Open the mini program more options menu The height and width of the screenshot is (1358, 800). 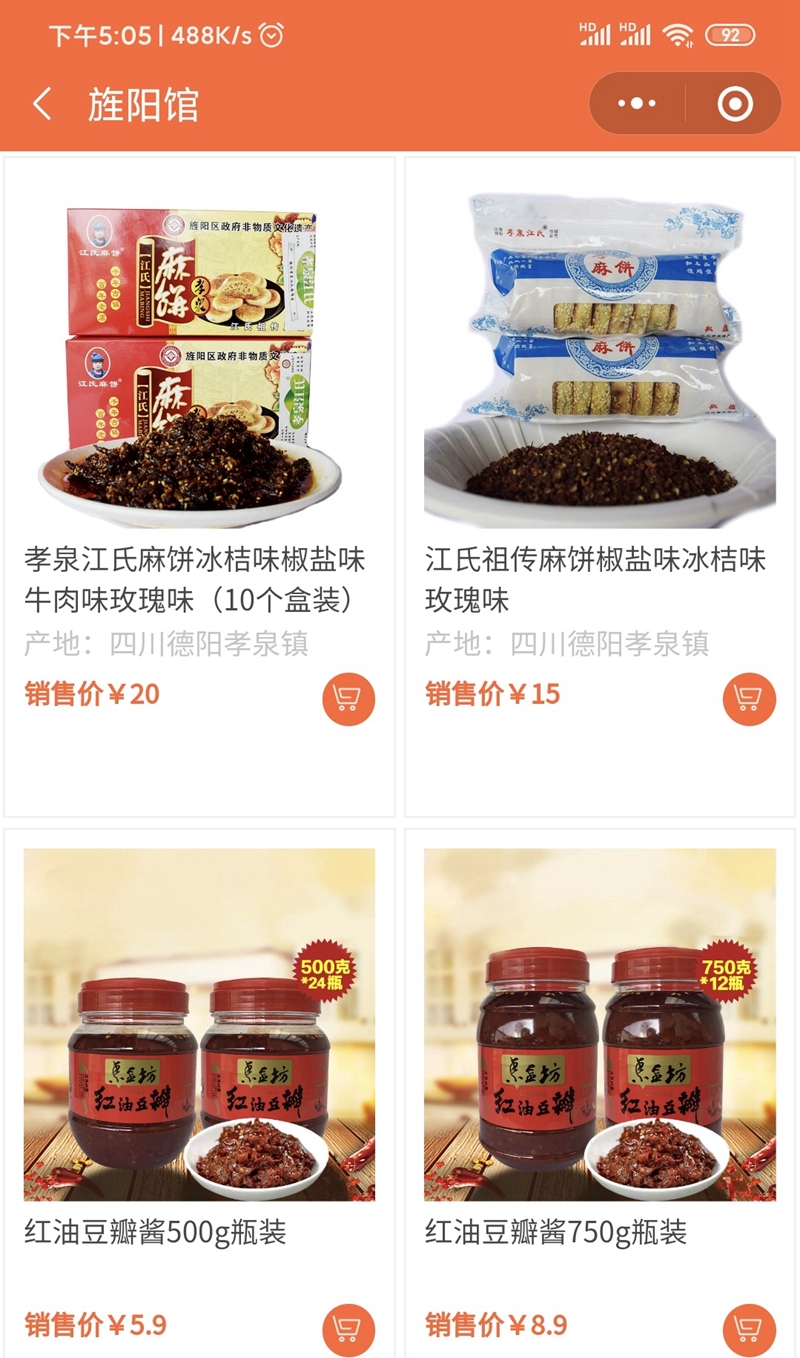[x=637, y=104]
